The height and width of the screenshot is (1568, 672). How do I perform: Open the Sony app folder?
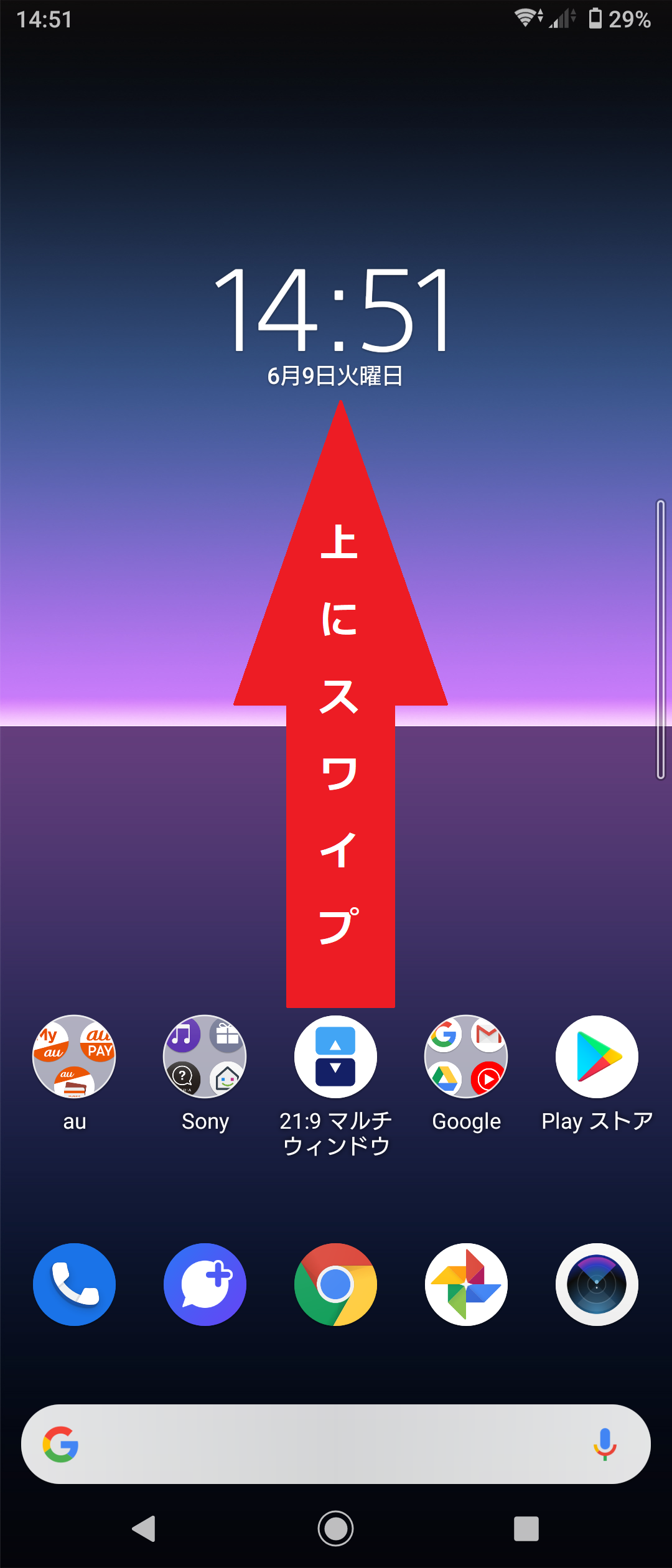205,1056
